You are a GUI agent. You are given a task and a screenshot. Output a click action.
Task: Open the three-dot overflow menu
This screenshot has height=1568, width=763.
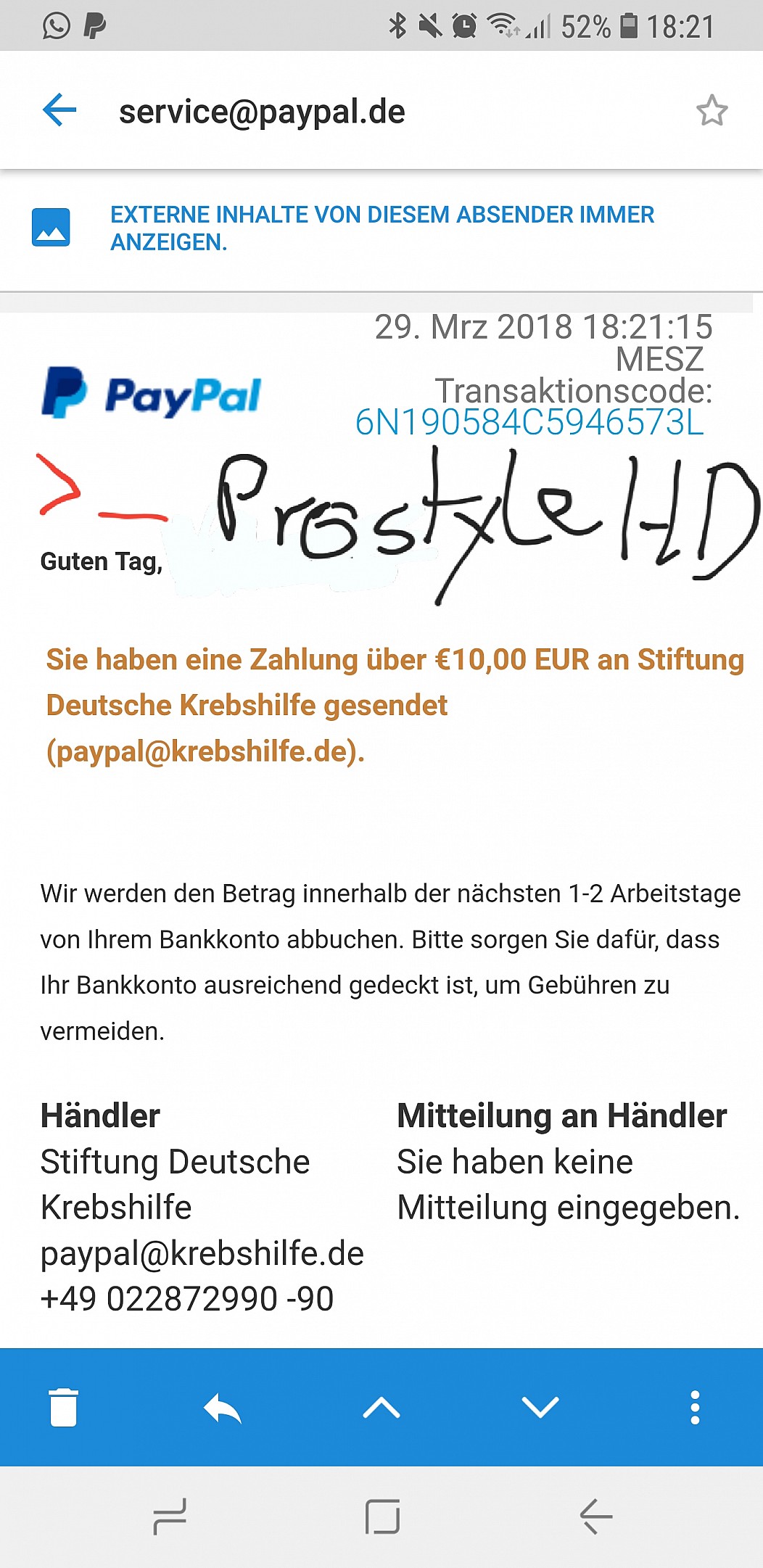pyautogui.click(x=695, y=1407)
